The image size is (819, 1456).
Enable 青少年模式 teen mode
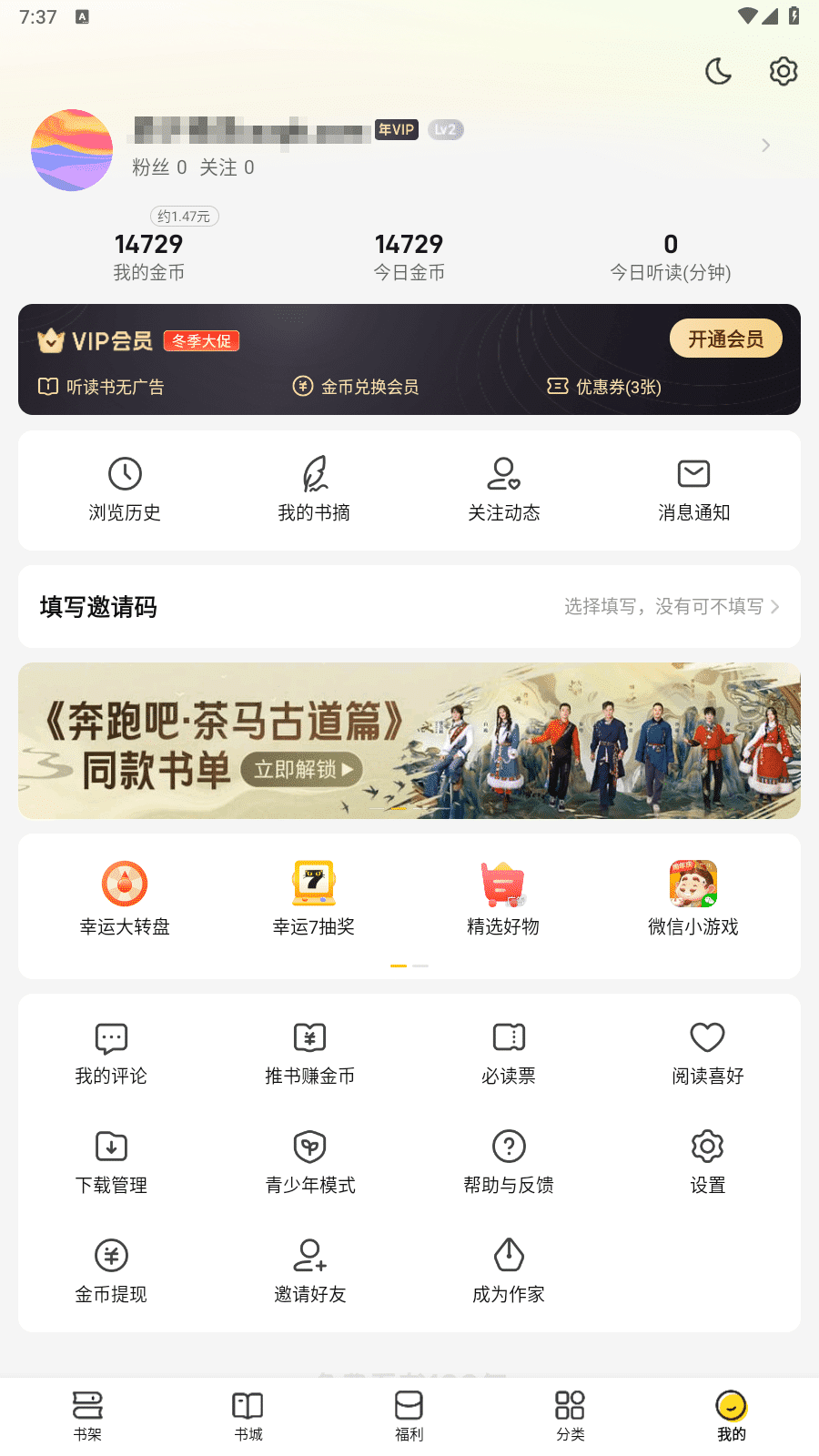[309, 1160]
